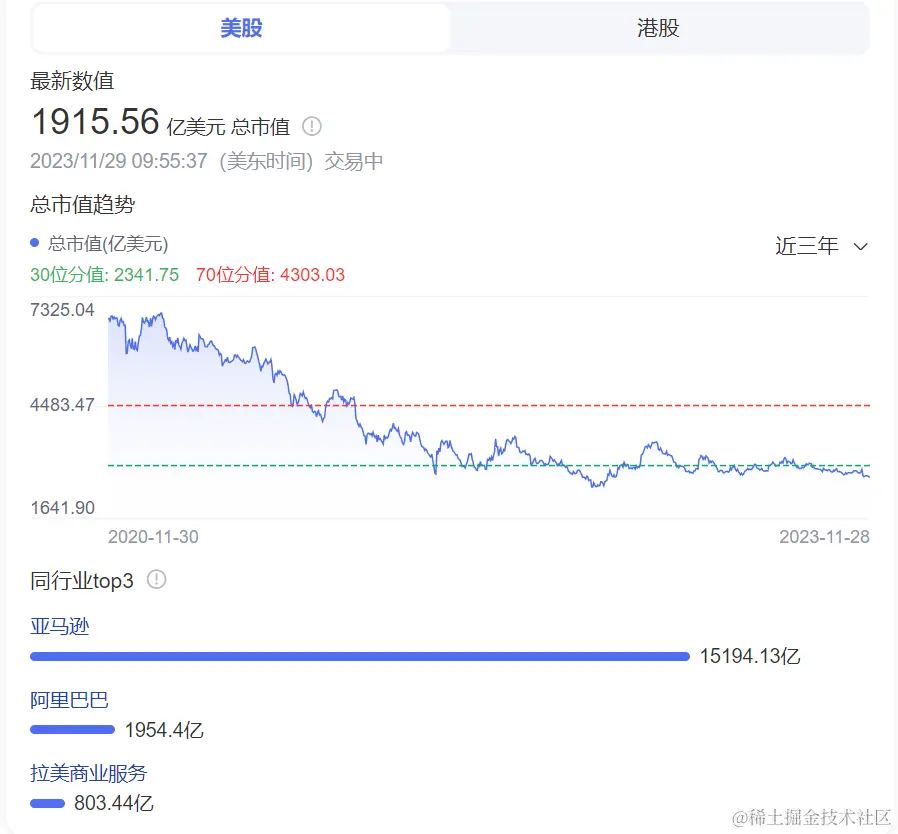Screen dimensions: 898x834
Task: Switch to the 美股 tab
Action: (241, 28)
